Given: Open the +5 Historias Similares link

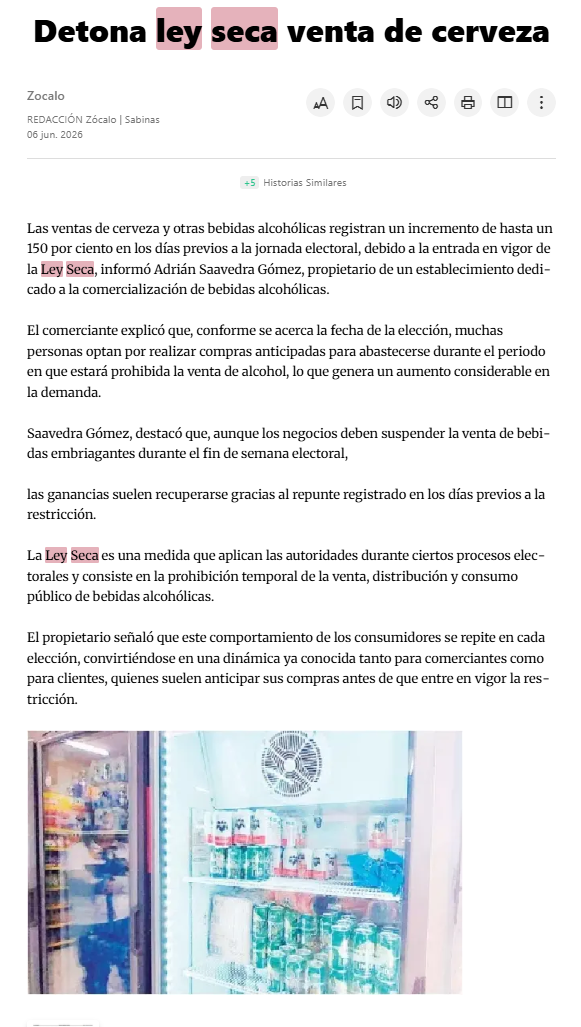Looking at the screenshot, I should (293, 183).
